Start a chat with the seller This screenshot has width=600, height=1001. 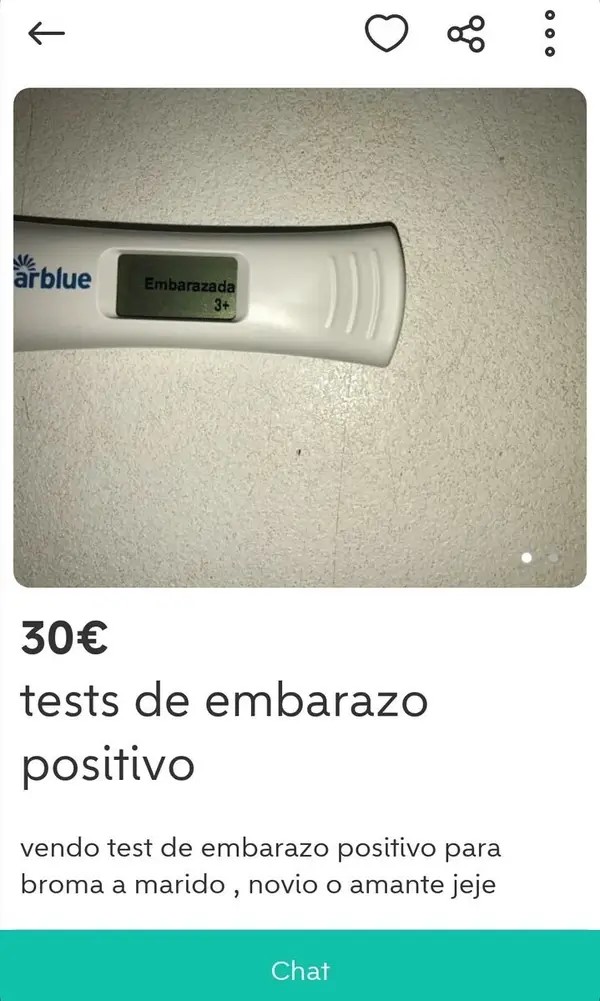300,969
